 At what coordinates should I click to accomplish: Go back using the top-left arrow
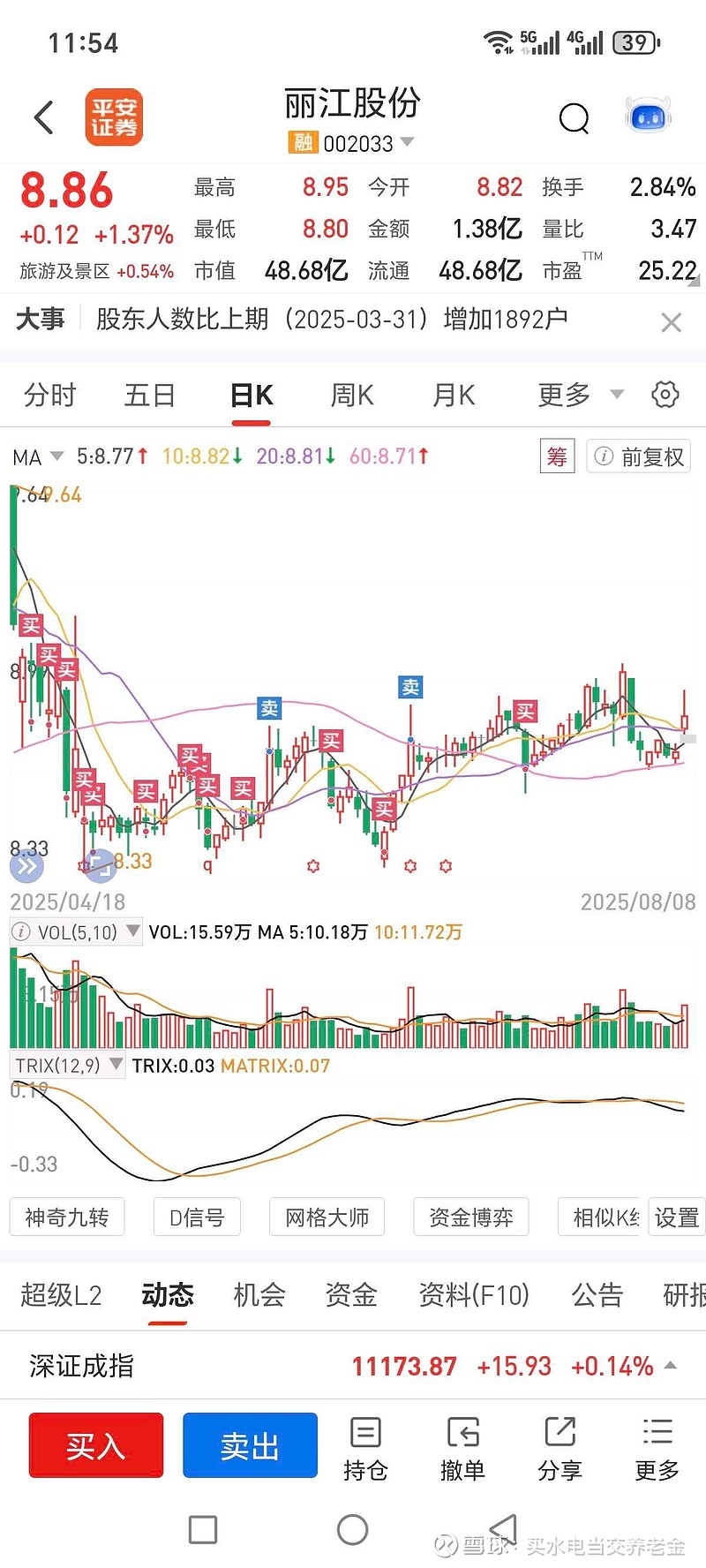(x=44, y=117)
